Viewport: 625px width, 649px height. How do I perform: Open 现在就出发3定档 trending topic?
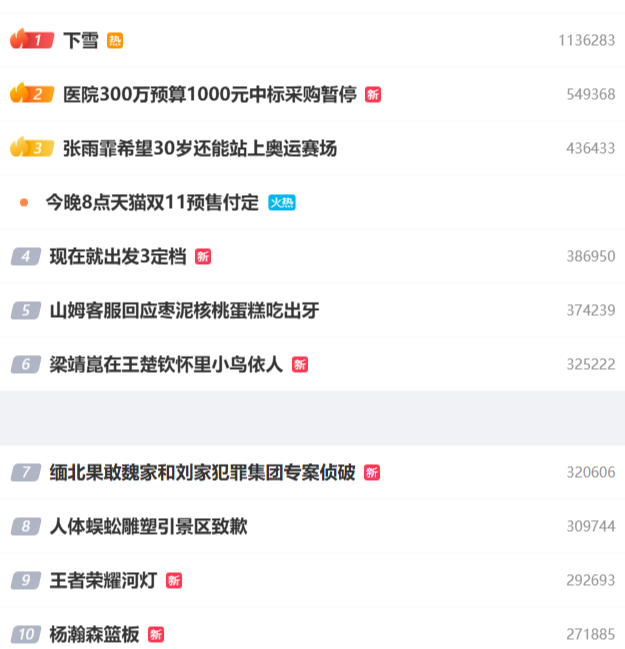point(118,256)
